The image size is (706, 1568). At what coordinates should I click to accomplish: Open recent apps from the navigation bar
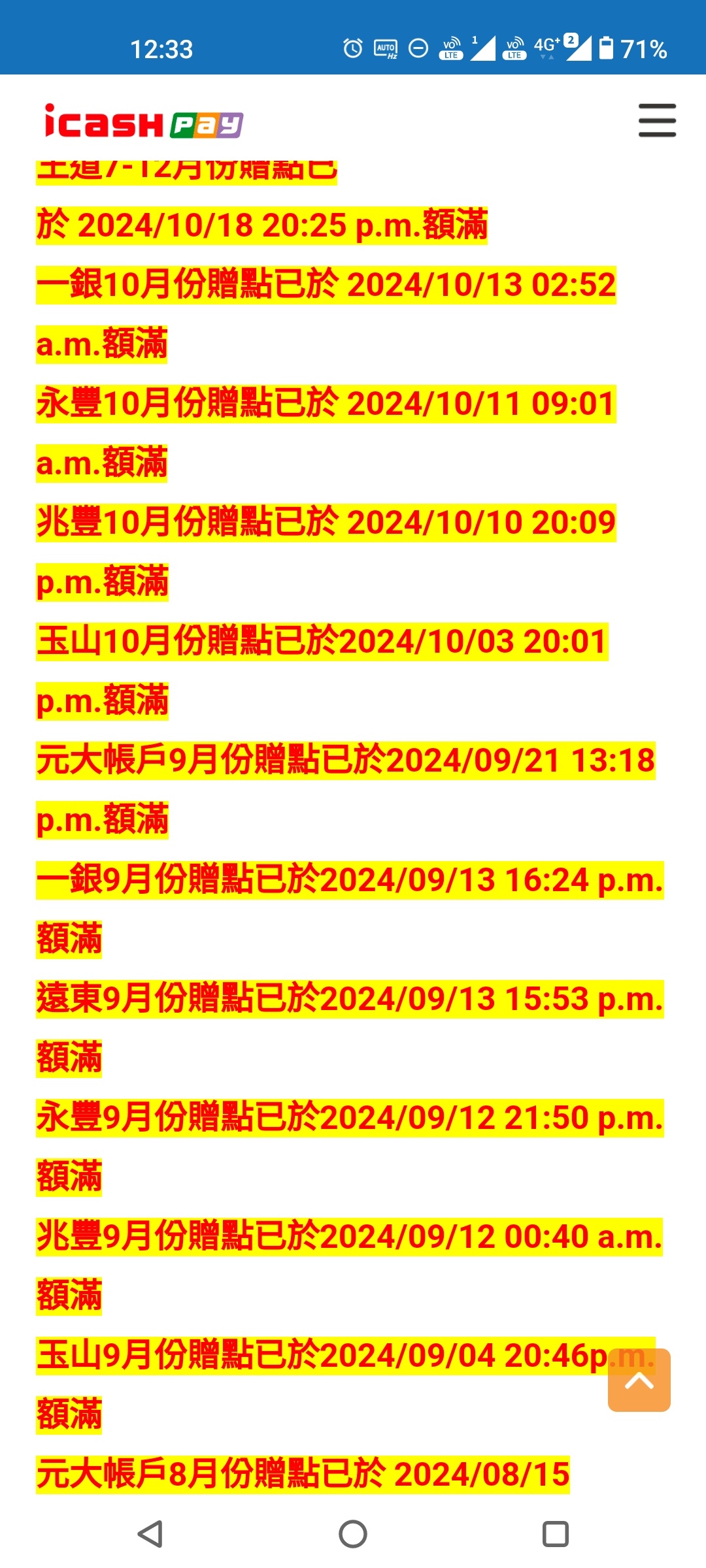[x=556, y=1534]
